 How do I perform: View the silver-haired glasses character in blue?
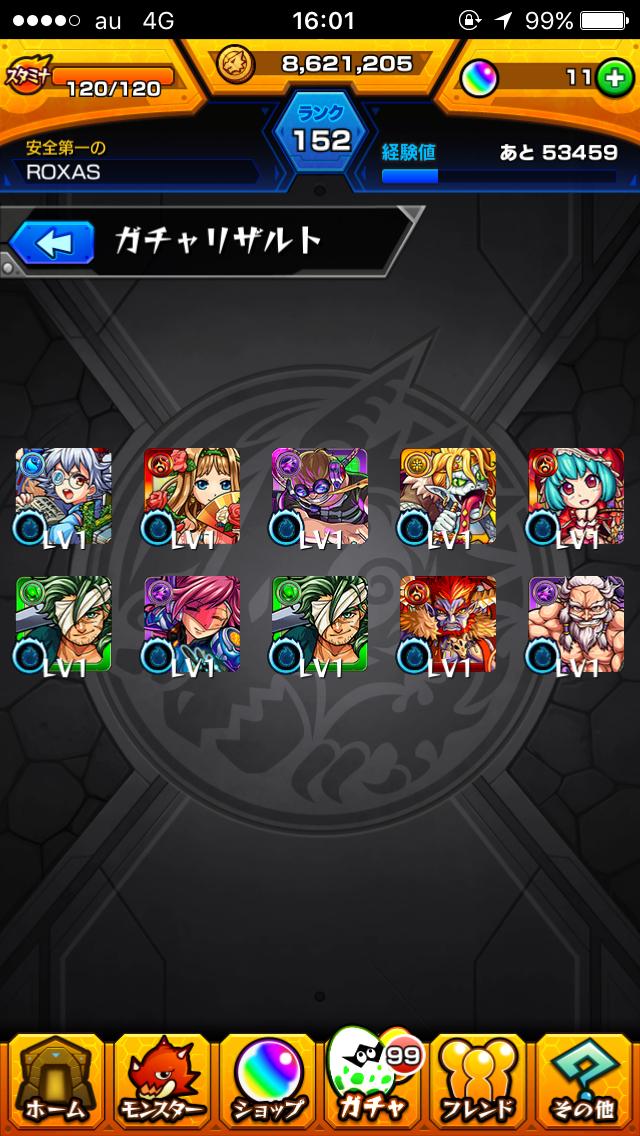64,496
